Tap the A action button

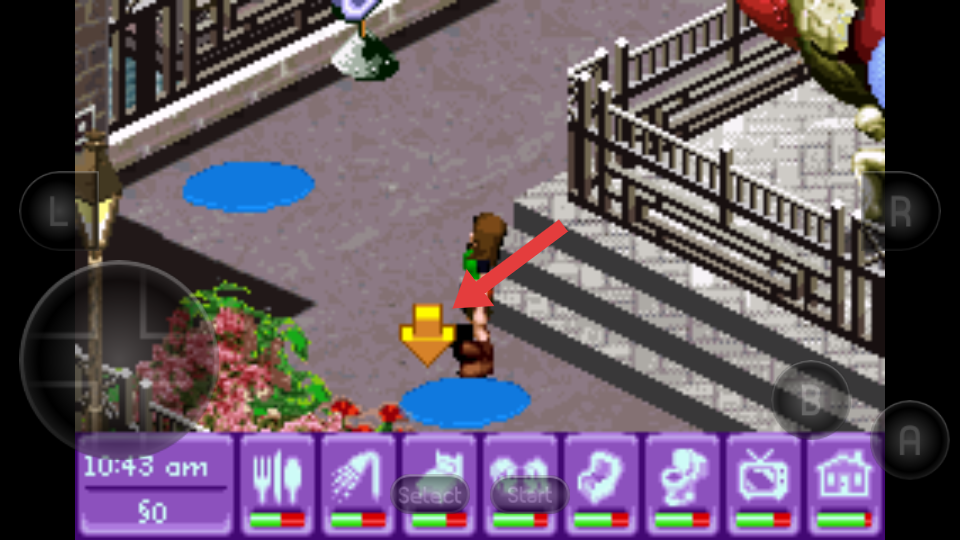(909, 440)
